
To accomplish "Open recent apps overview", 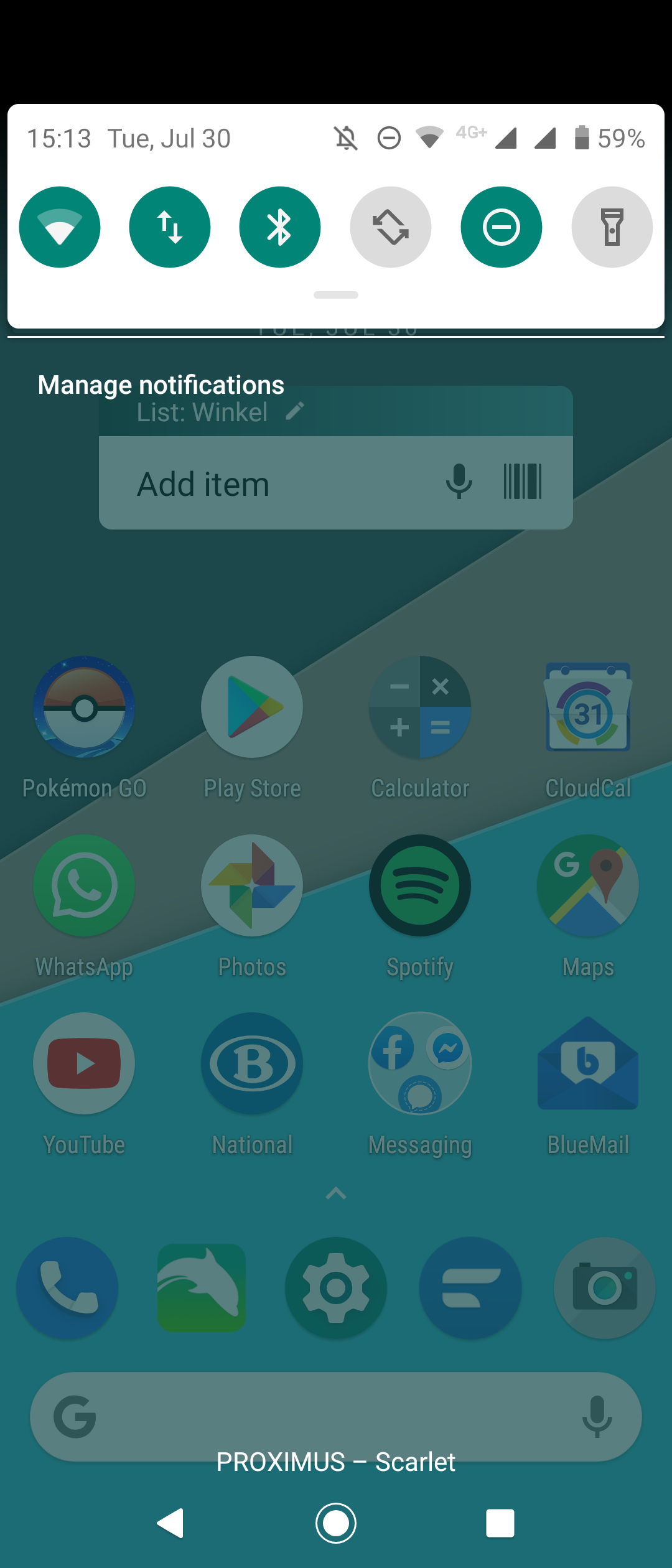I will [500, 1523].
